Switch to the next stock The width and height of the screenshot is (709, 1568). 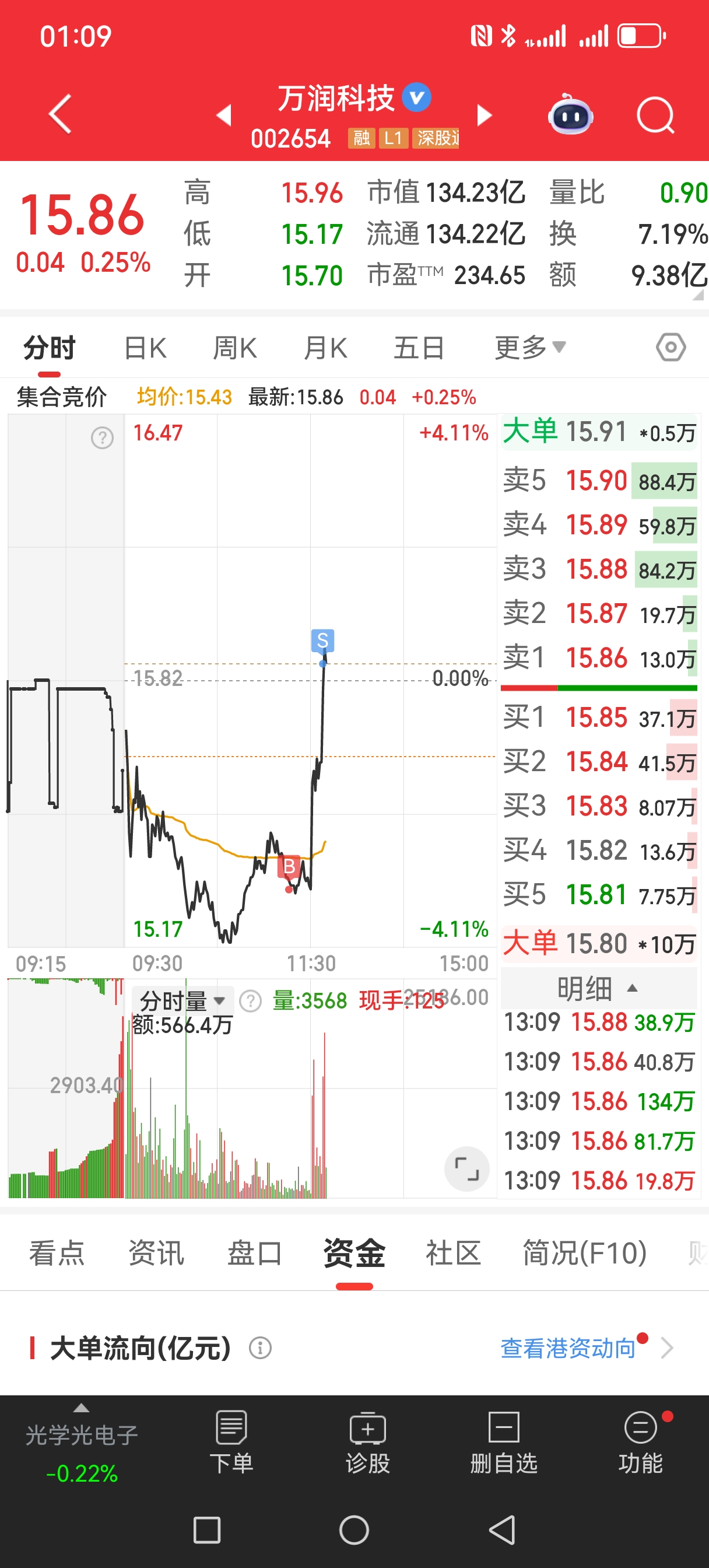(484, 115)
